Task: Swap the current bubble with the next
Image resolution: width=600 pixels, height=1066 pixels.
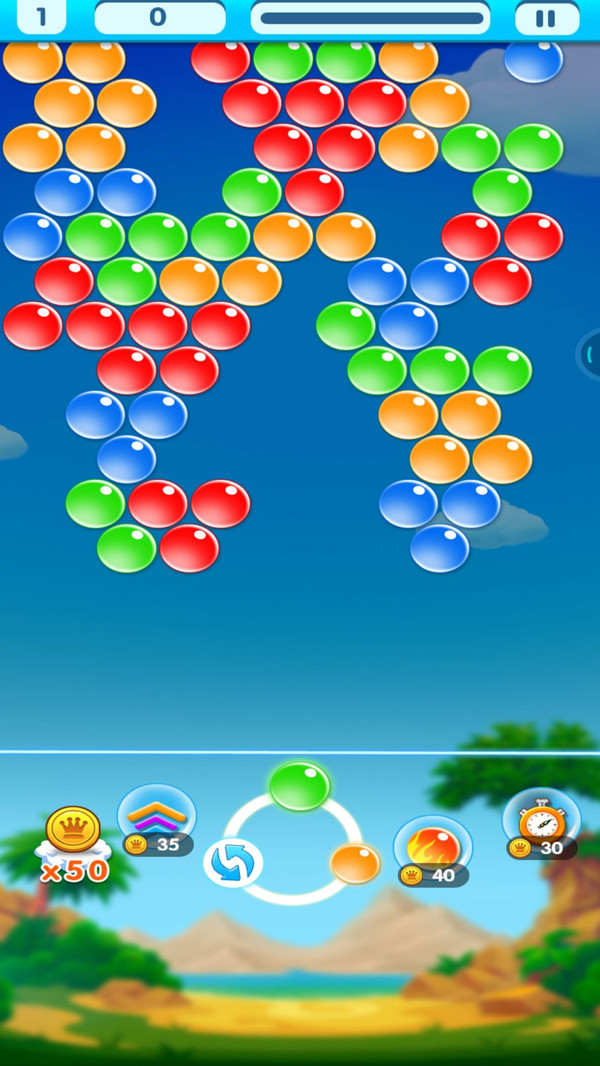Action: [x=233, y=863]
